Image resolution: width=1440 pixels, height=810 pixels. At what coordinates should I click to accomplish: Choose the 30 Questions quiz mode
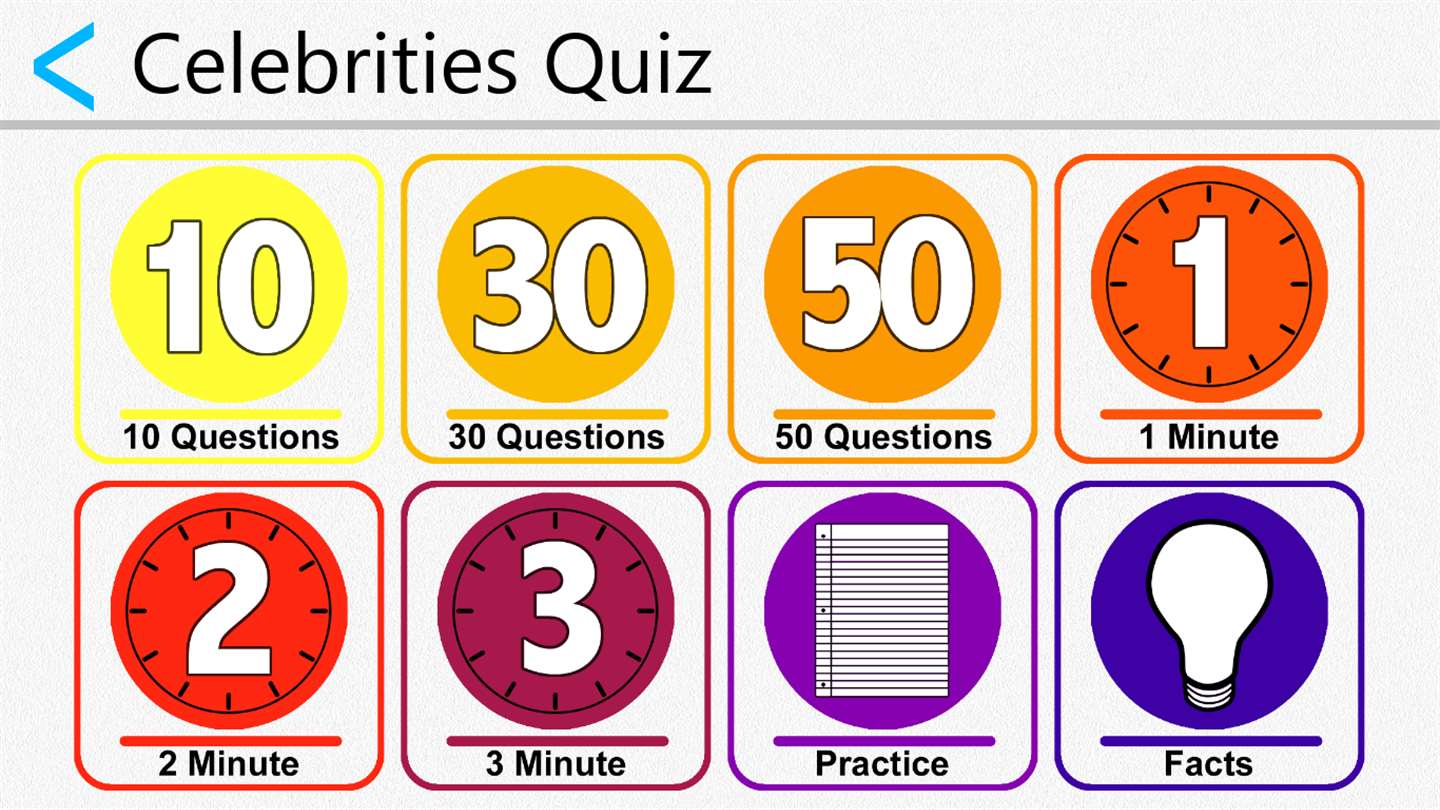tap(556, 308)
